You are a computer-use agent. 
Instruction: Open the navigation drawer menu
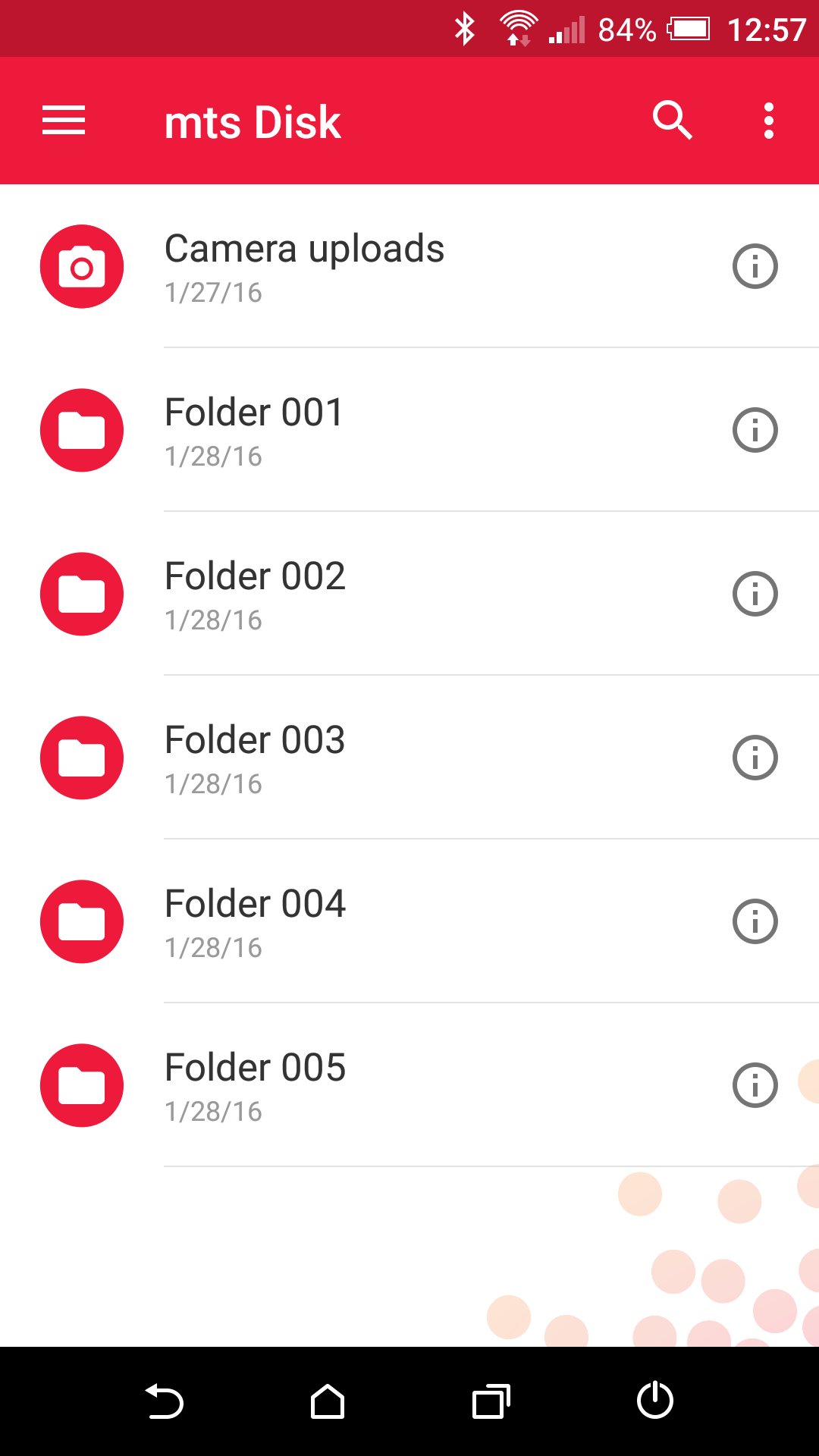click(64, 121)
